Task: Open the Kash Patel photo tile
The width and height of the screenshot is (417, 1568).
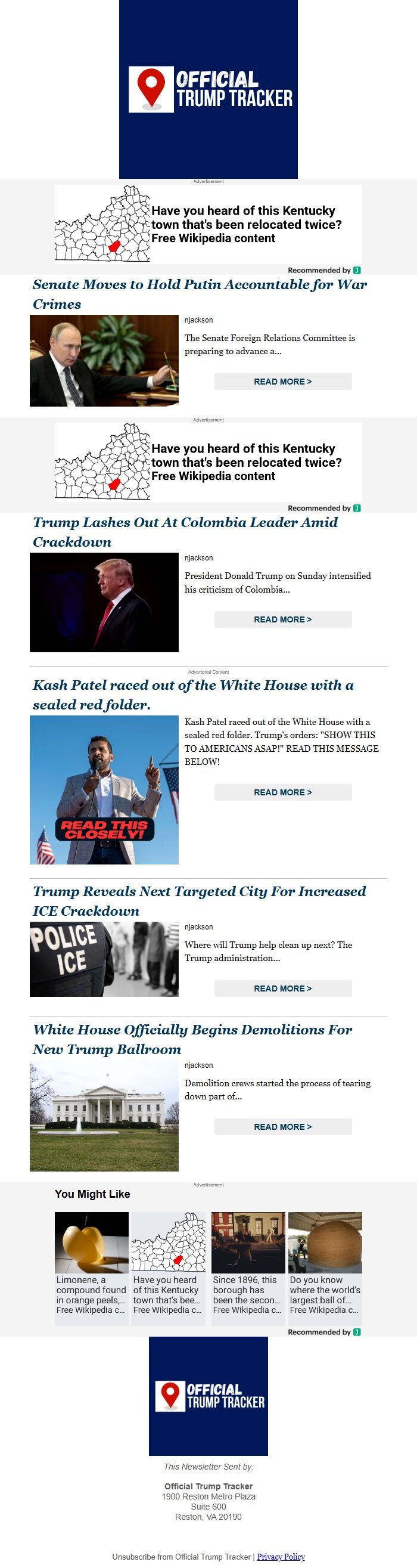Action: pyautogui.click(x=104, y=789)
